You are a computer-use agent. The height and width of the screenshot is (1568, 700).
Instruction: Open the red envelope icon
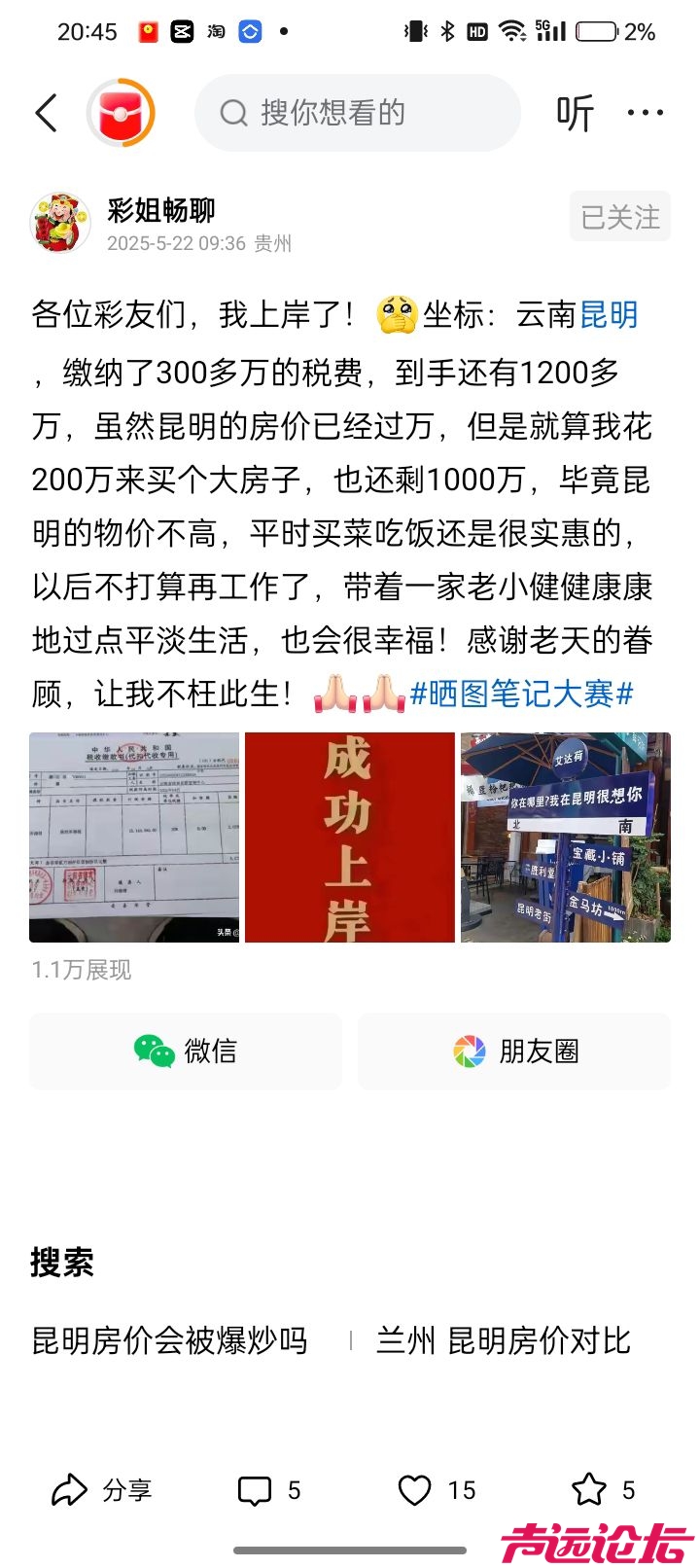click(122, 113)
